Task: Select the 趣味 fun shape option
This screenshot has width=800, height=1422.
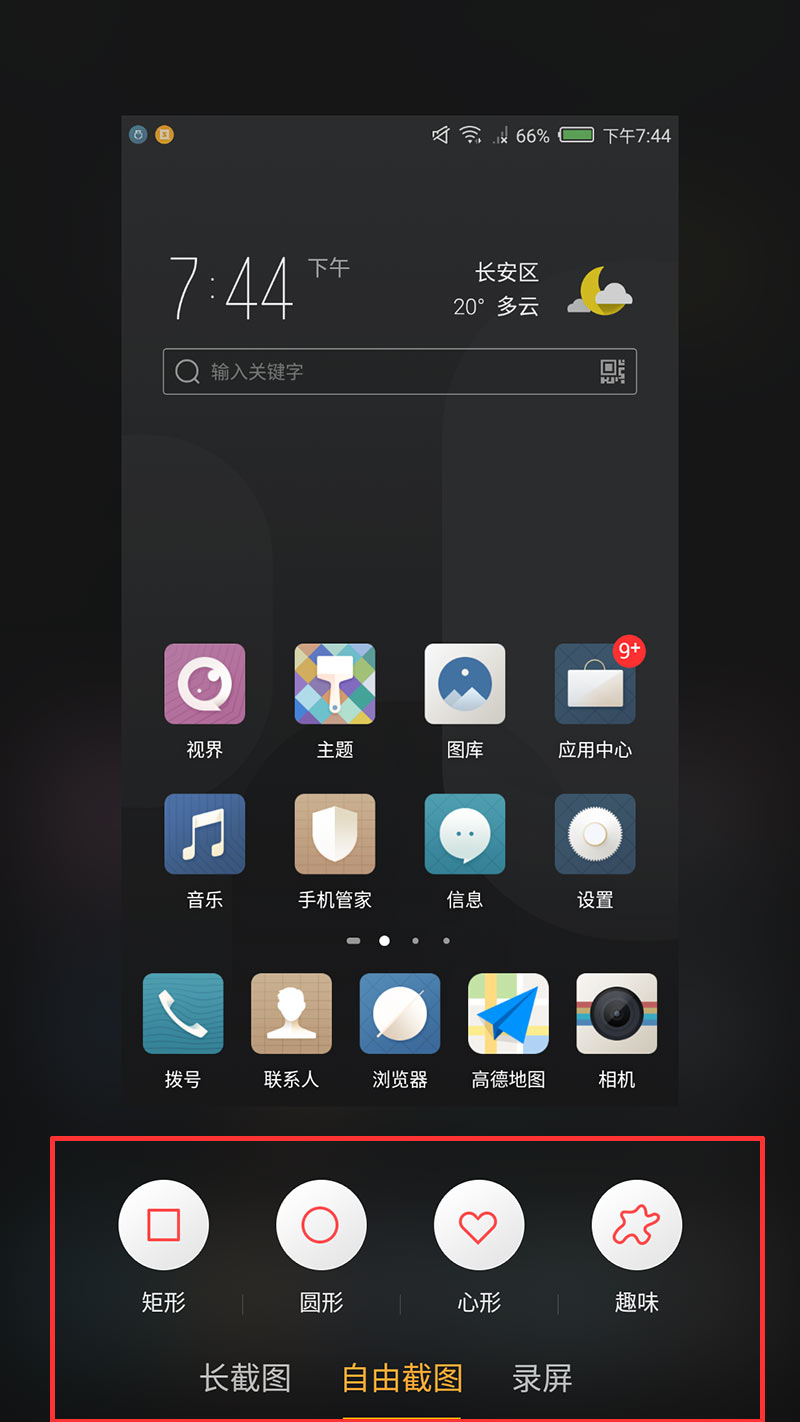Action: [x=636, y=1225]
